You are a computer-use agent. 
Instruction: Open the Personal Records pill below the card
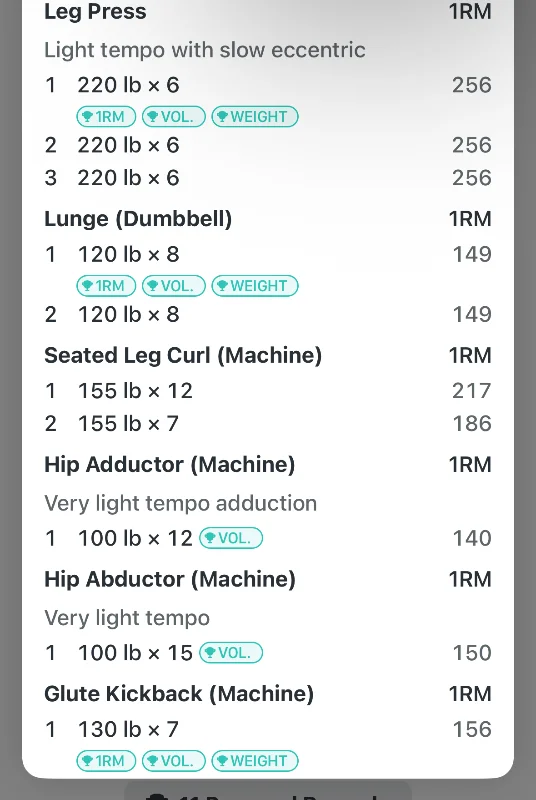(x=268, y=791)
